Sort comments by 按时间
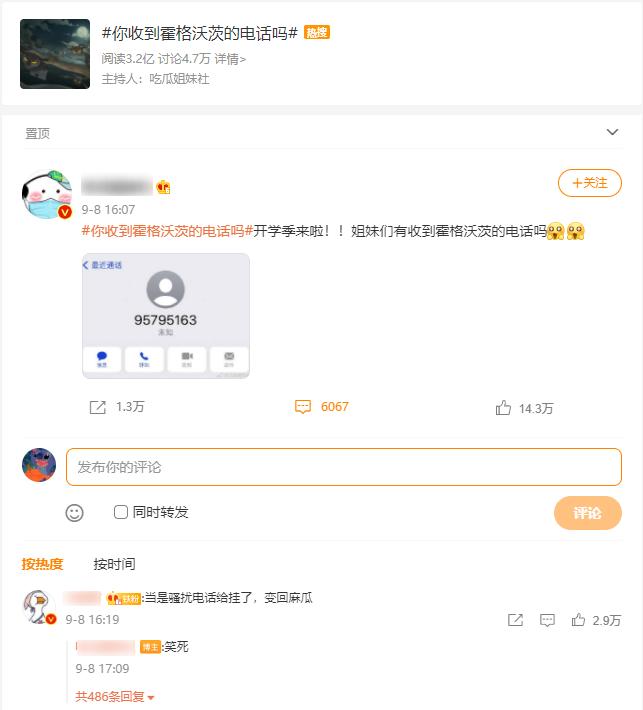 (114, 564)
